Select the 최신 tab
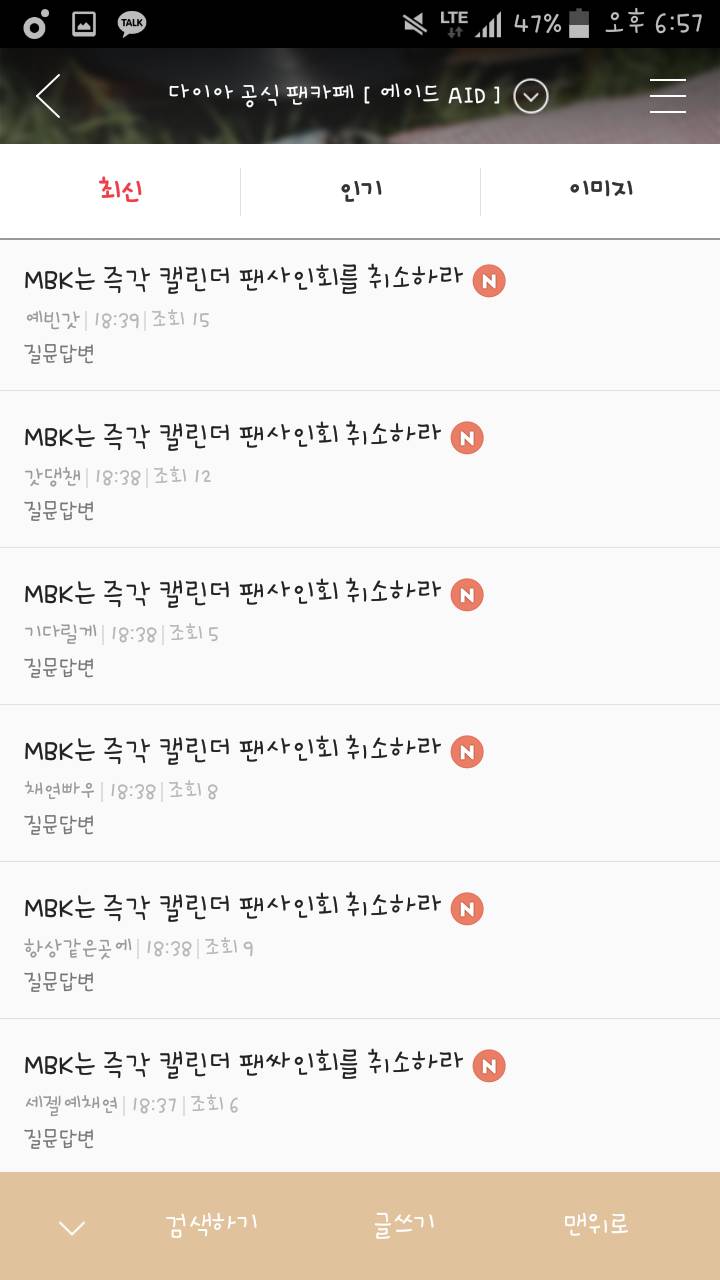Image resolution: width=720 pixels, height=1280 pixels. click(x=120, y=190)
